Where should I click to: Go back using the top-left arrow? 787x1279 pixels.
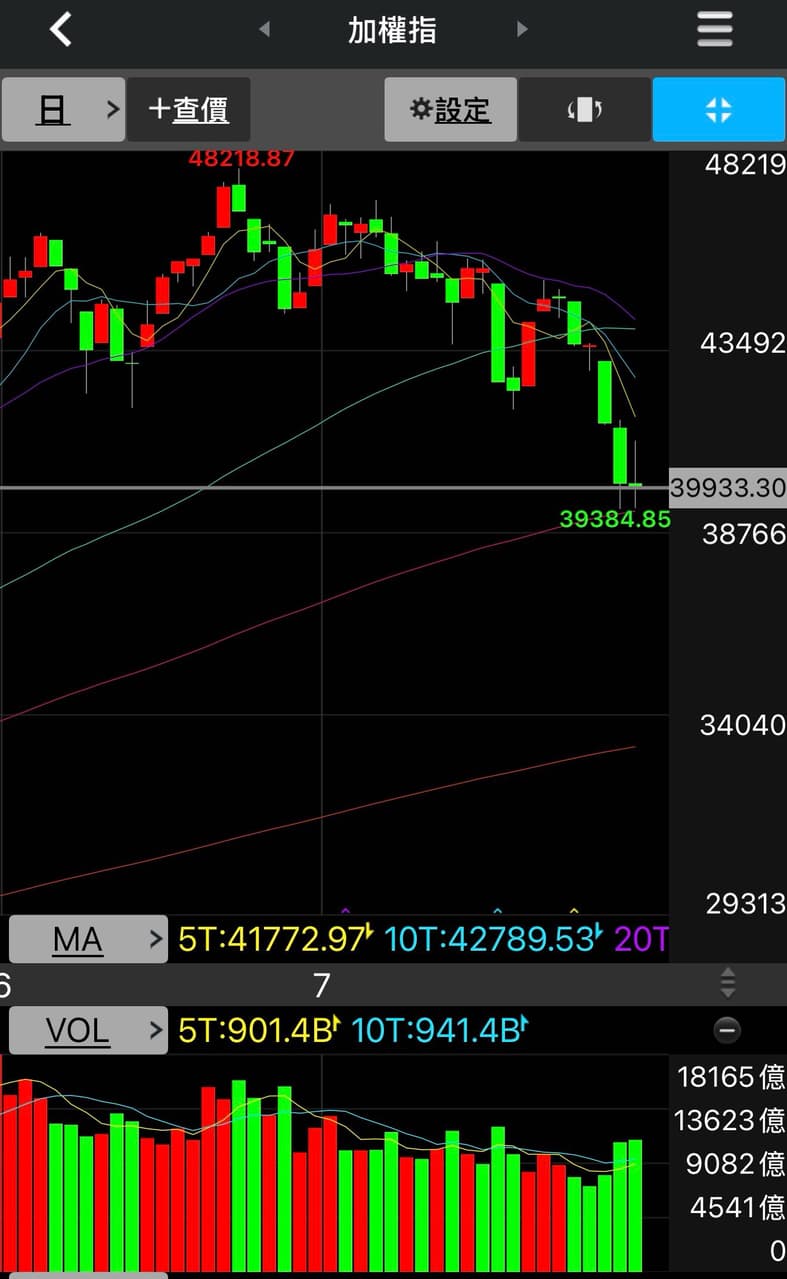(61, 29)
